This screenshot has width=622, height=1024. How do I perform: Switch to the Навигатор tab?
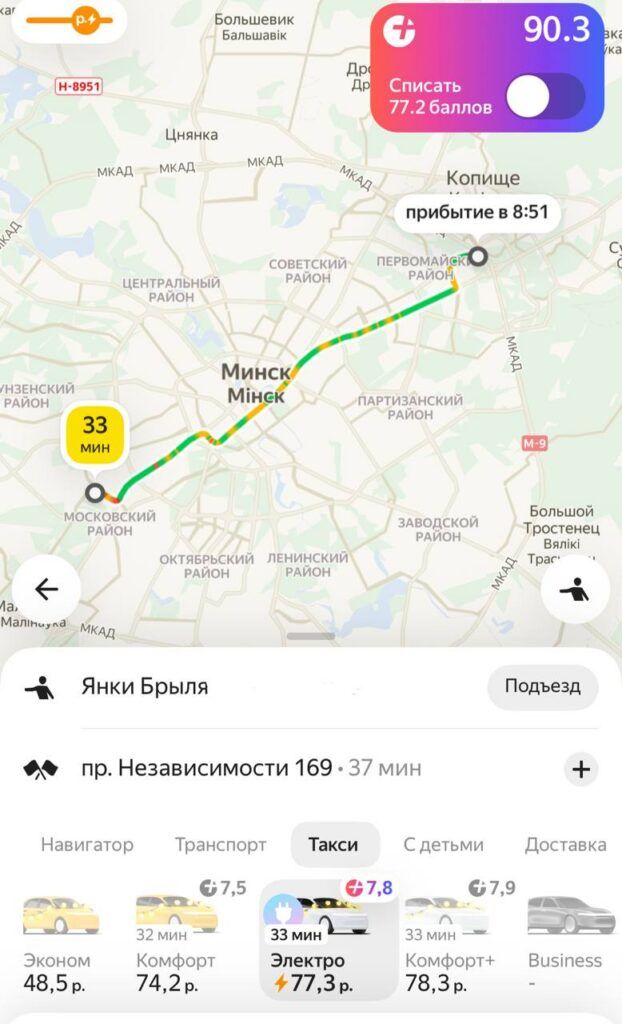tap(87, 844)
